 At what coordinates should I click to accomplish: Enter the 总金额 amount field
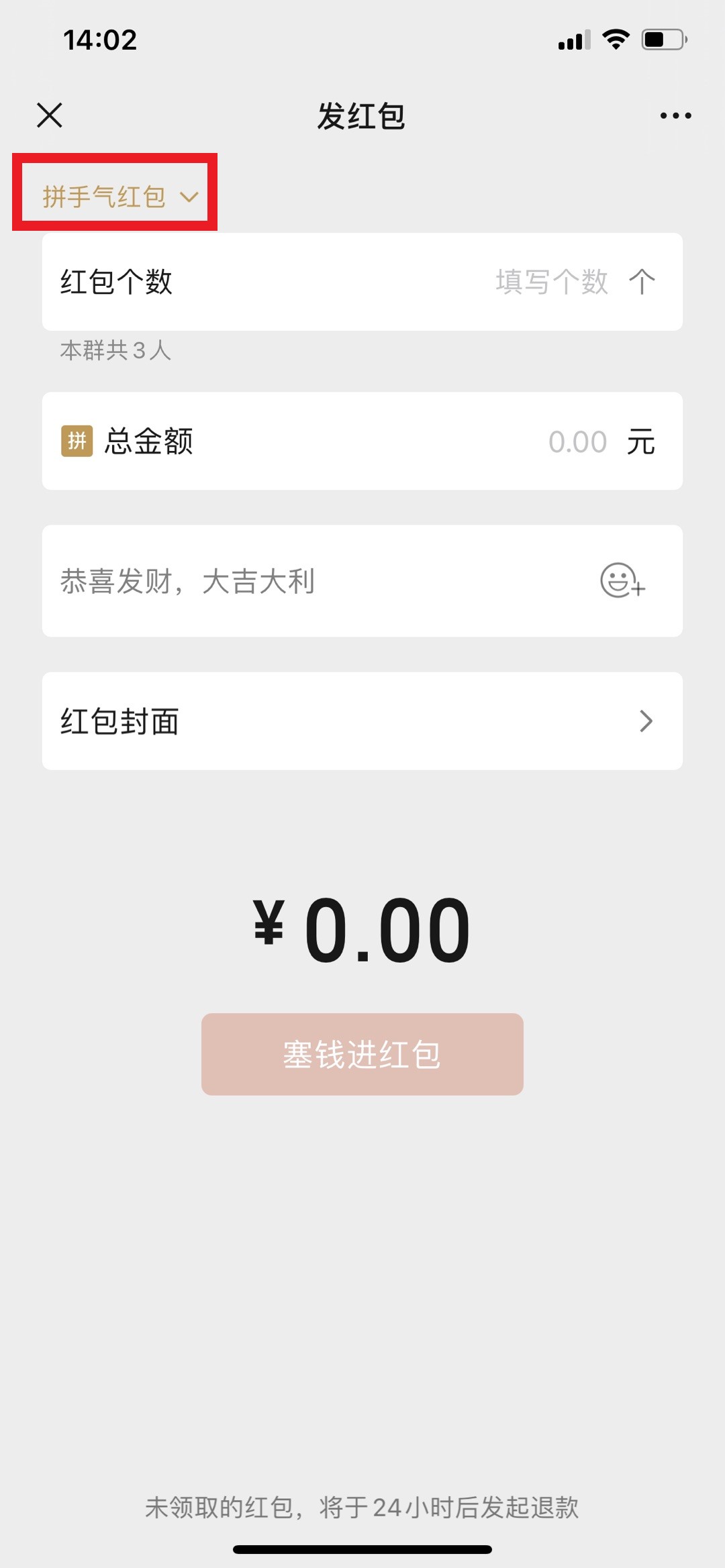362,441
